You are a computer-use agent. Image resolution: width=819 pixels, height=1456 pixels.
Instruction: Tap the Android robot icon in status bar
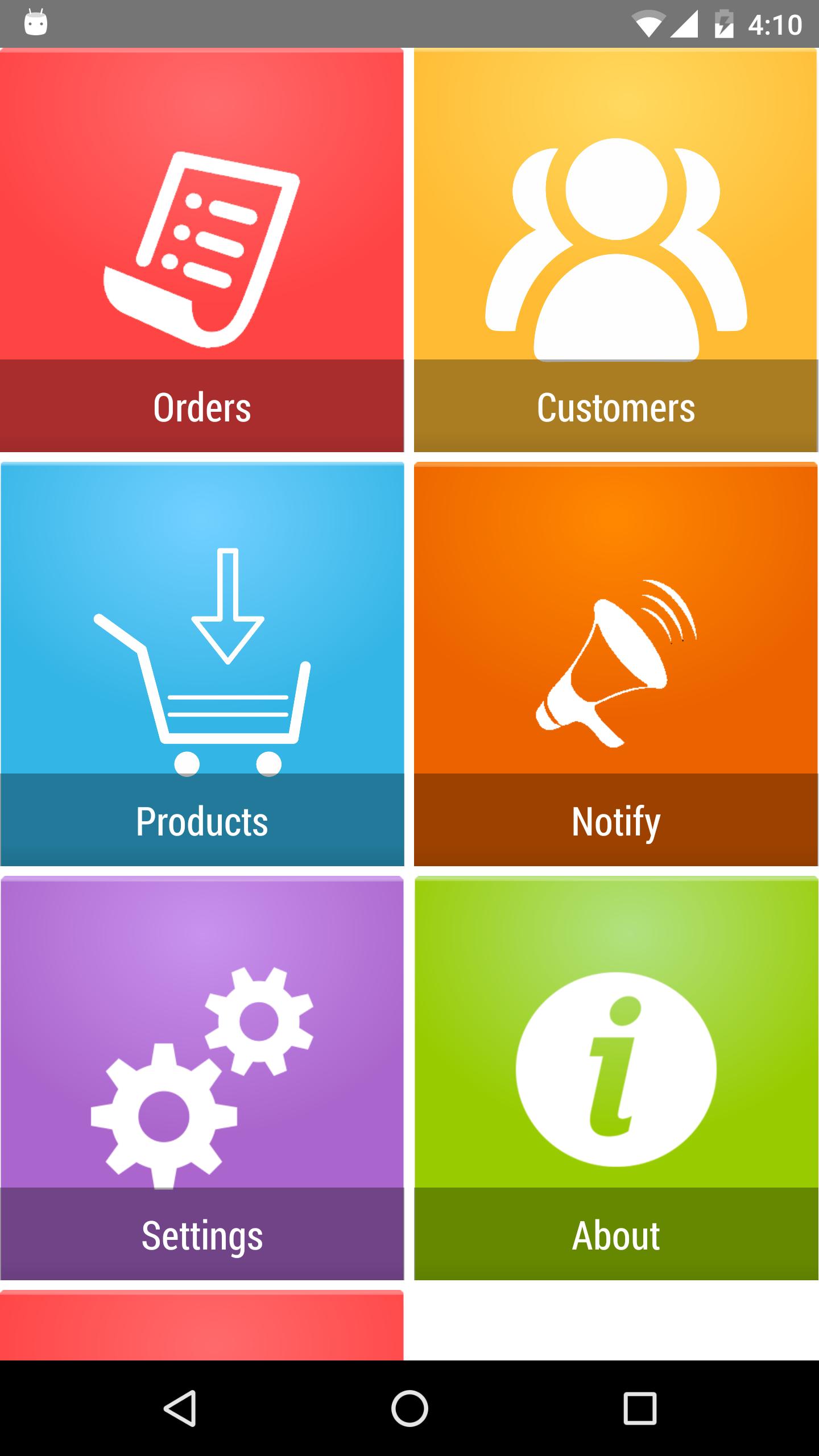35,23
